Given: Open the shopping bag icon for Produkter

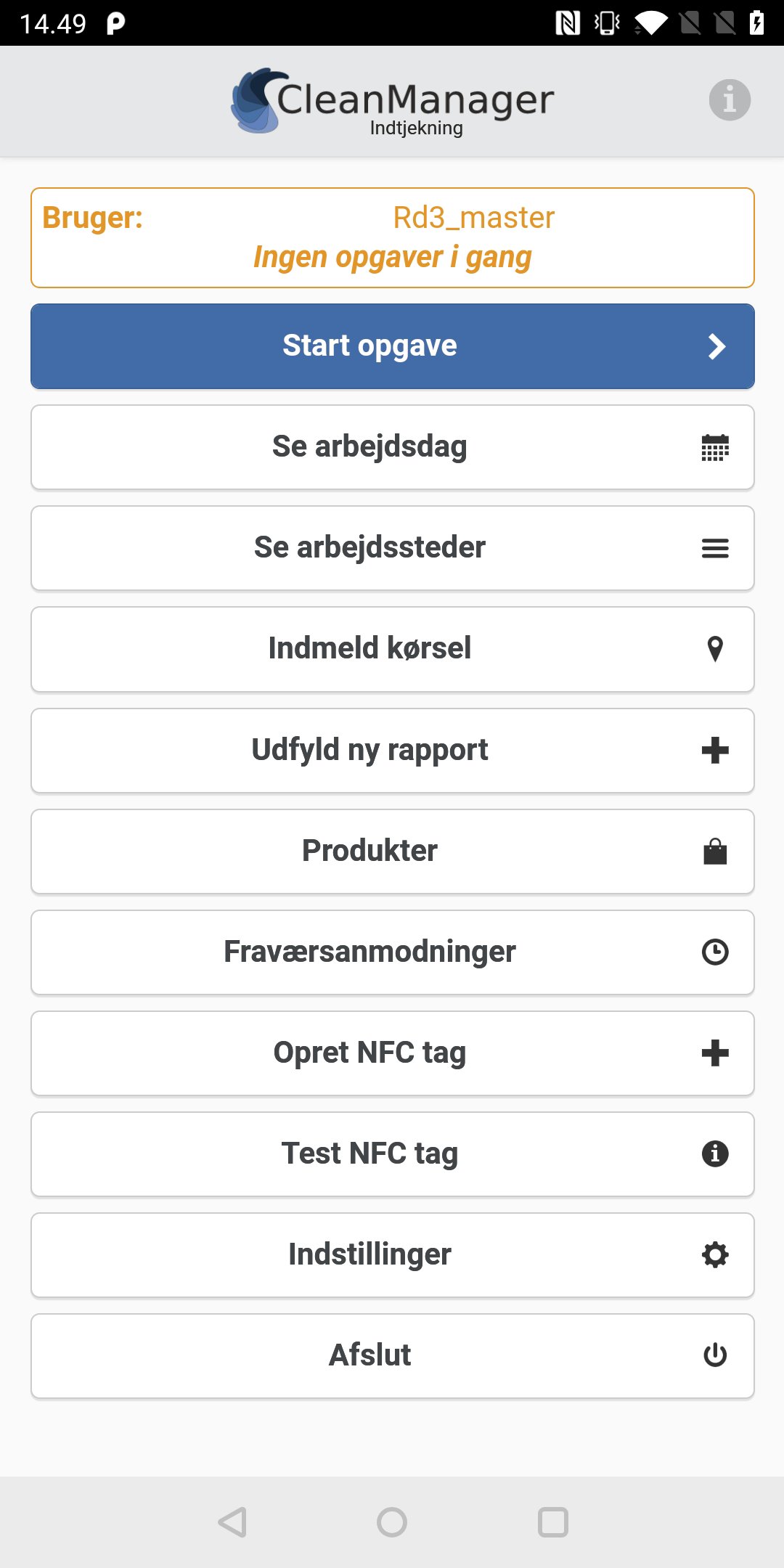Looking at the screenshot, I should tap(715, 851).
